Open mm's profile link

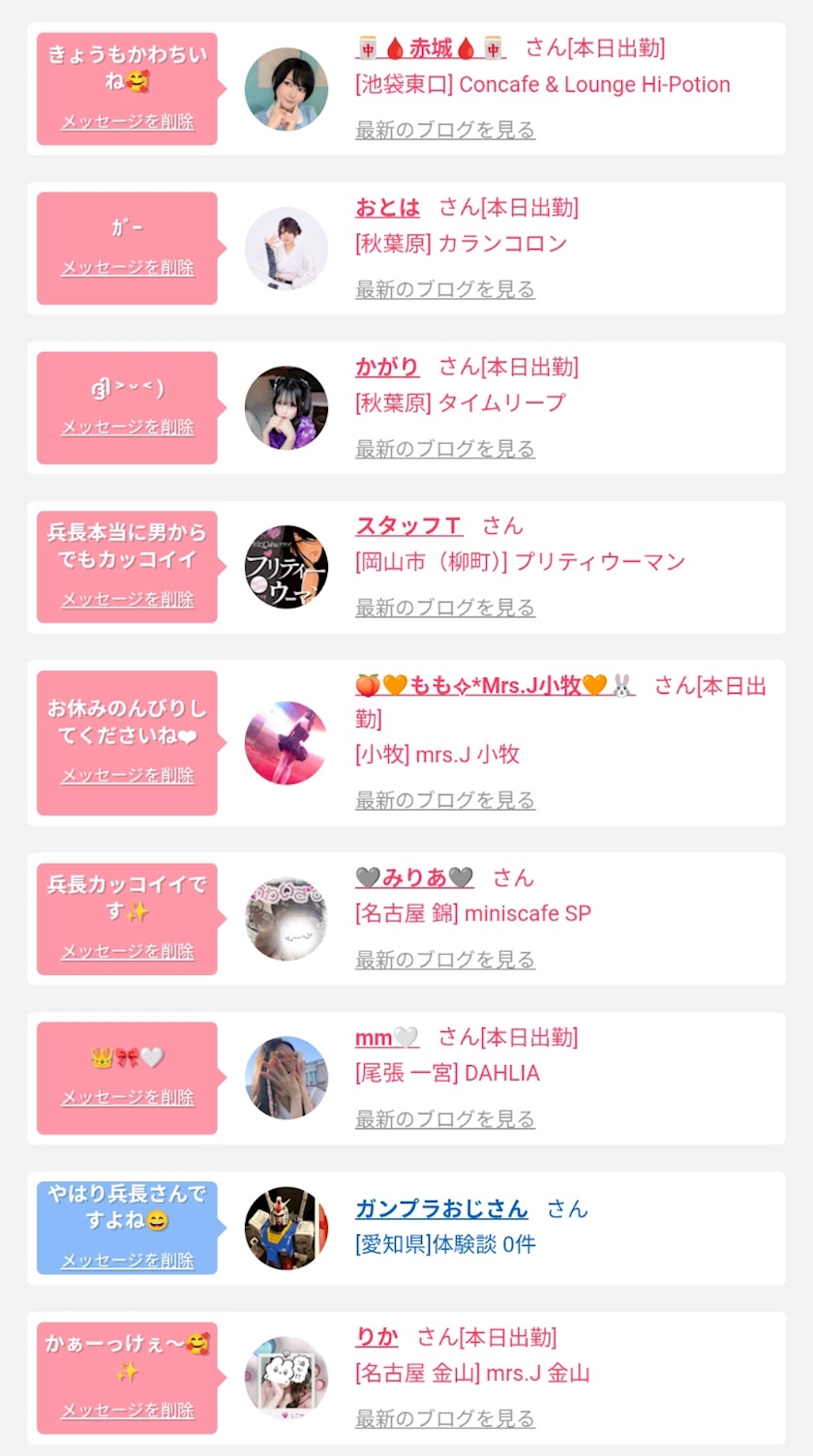tap(386, 1038)
